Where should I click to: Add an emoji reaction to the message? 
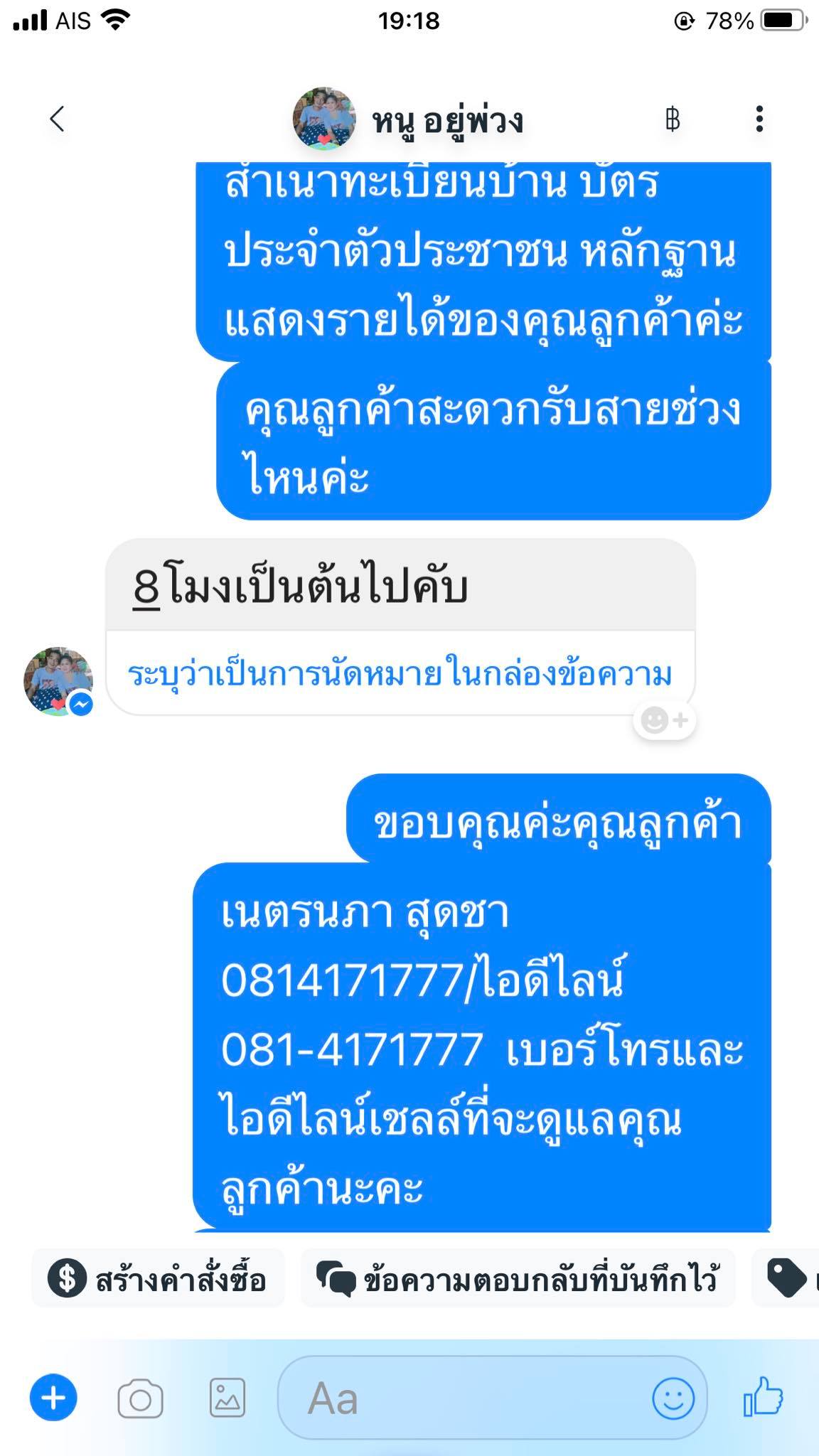[664, 720]
